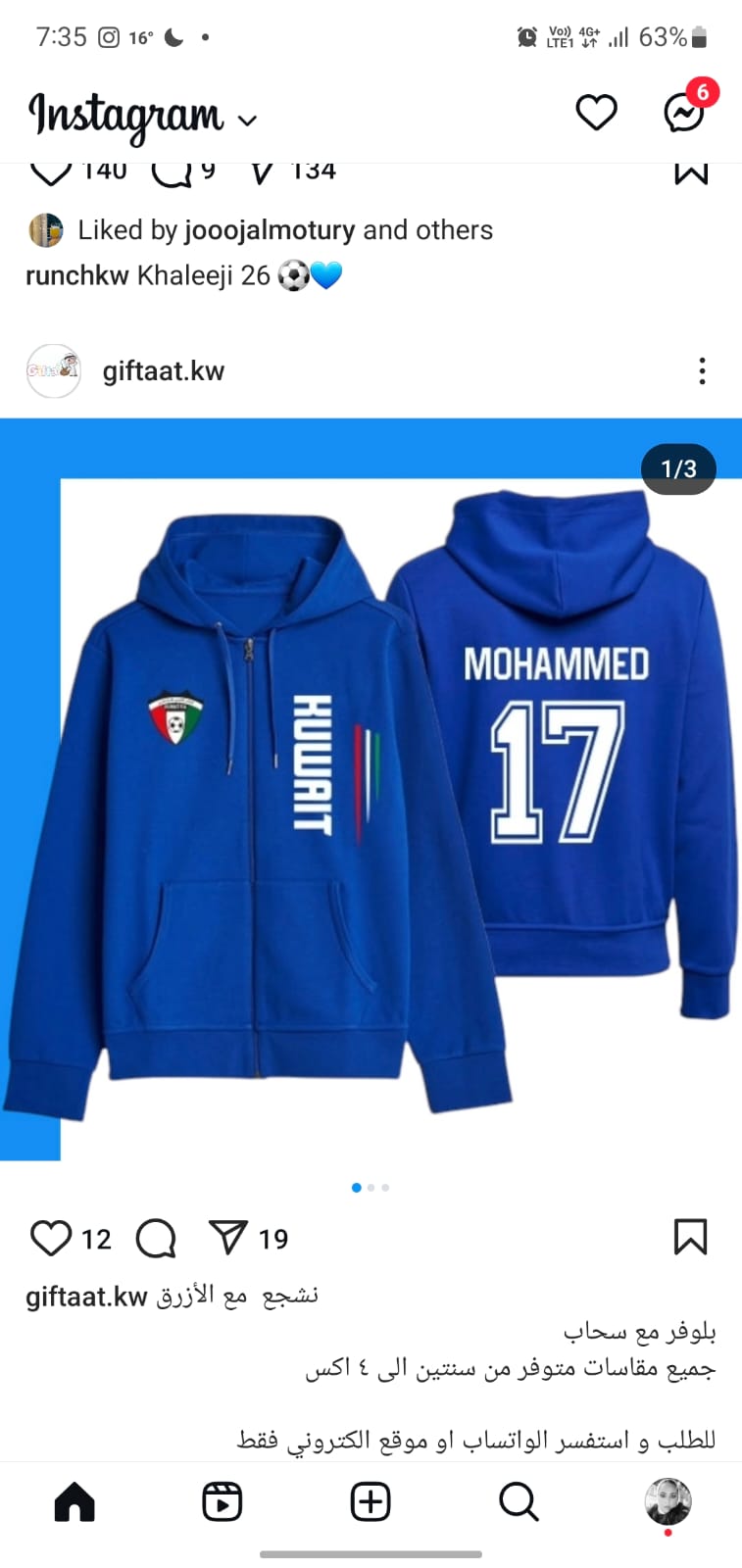The height and width of the screenshot is (1568, 742).
Task: Comment on the giftaat.kw post
Action: 156,1238
